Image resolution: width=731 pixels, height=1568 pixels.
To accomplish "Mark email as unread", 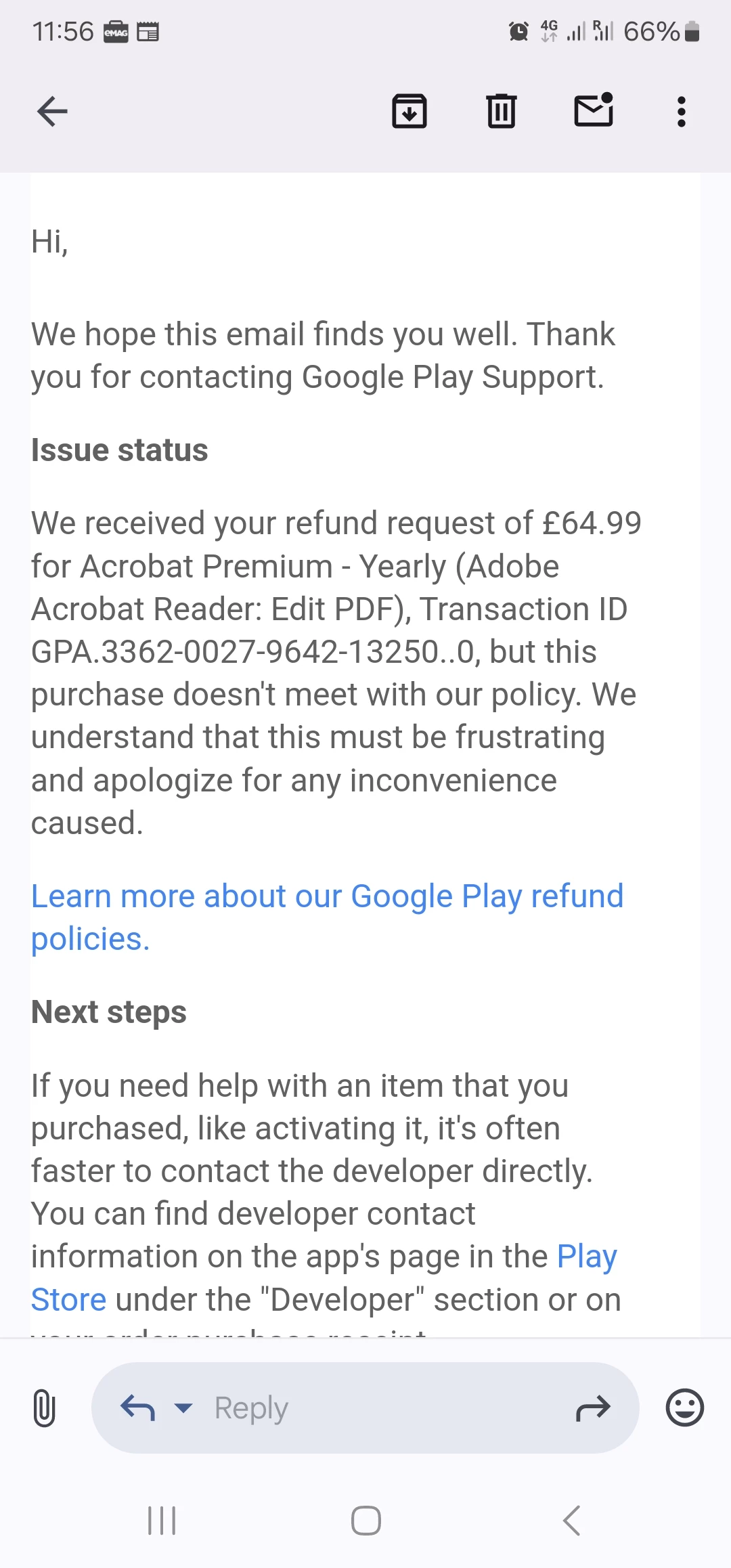I will (594, 110).
